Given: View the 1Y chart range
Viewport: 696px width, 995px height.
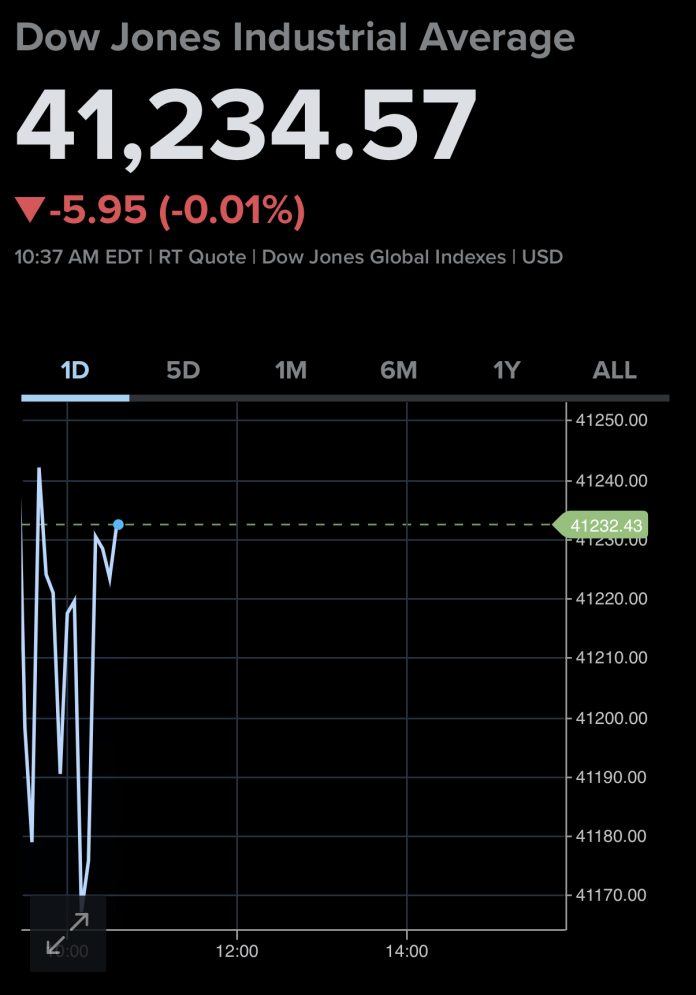Looking at the screenshot, I should 507,371.
